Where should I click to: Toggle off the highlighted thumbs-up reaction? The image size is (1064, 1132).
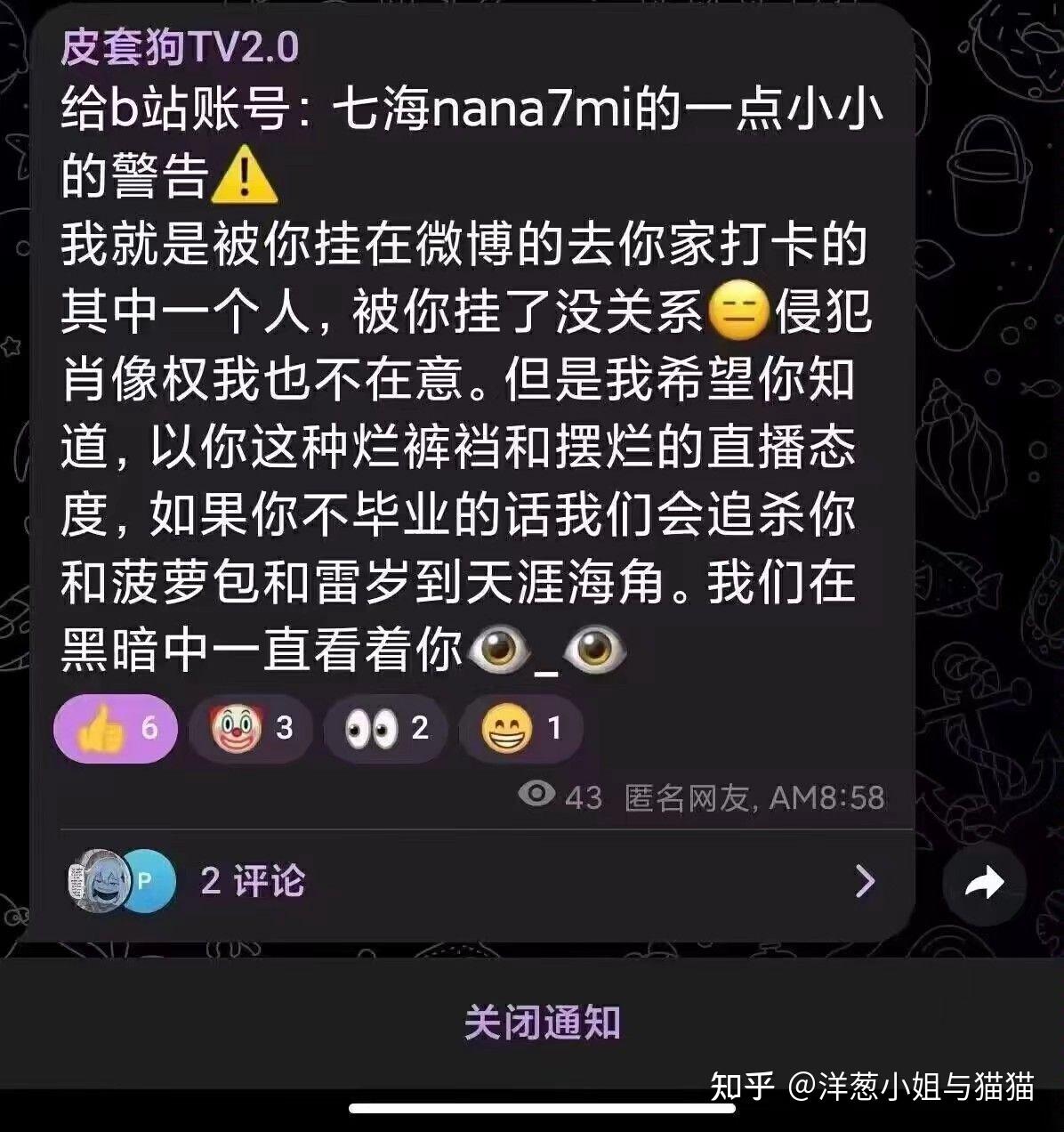coord(113,729)
